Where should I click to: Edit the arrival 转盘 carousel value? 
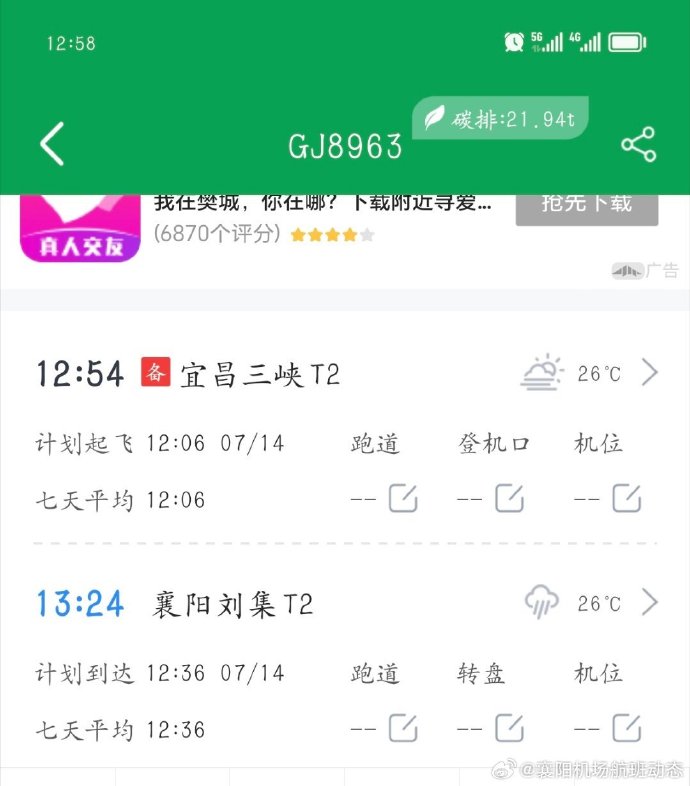tap(509, 728)
